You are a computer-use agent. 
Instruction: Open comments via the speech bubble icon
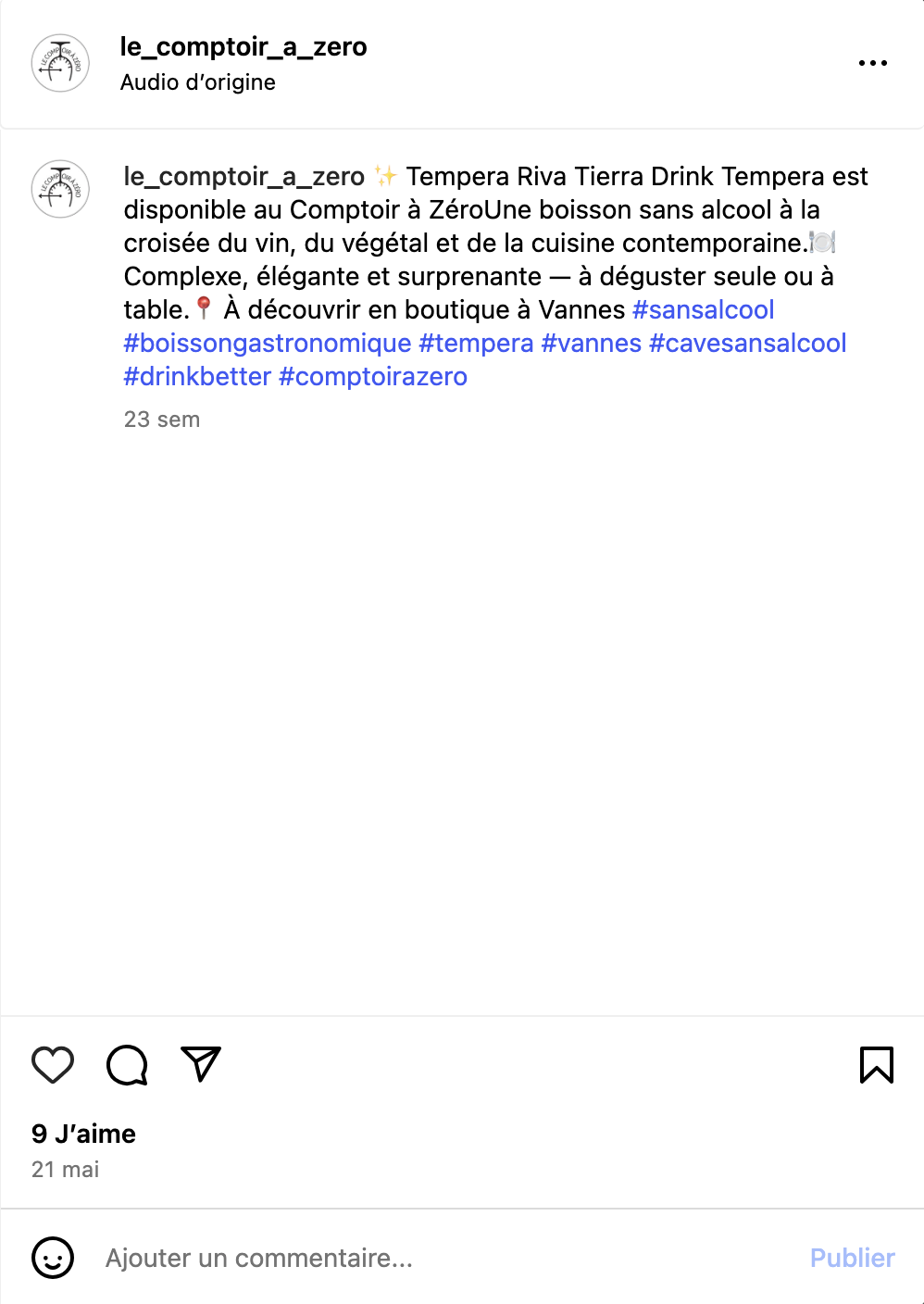pos(127,1065)
